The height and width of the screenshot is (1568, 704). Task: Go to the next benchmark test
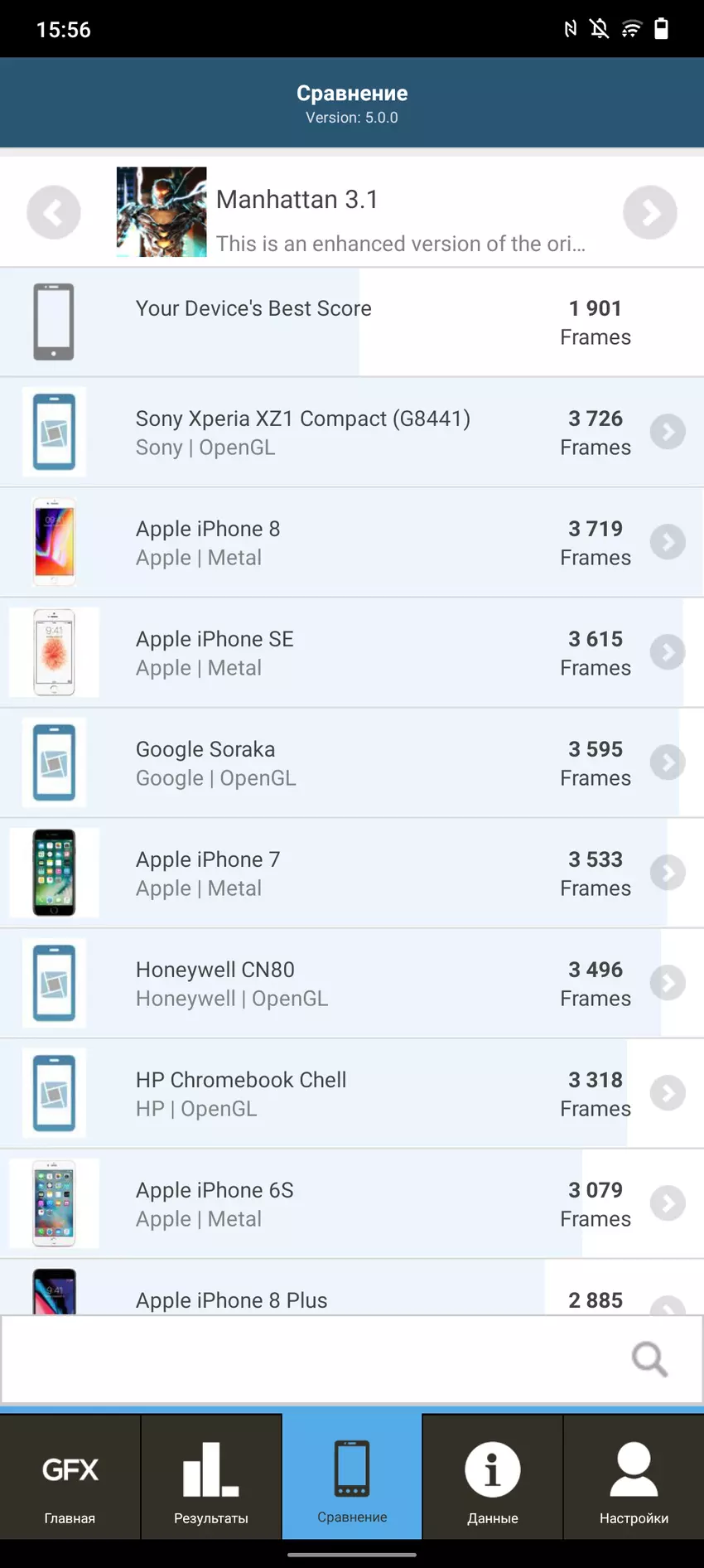[x=650, y=212]
